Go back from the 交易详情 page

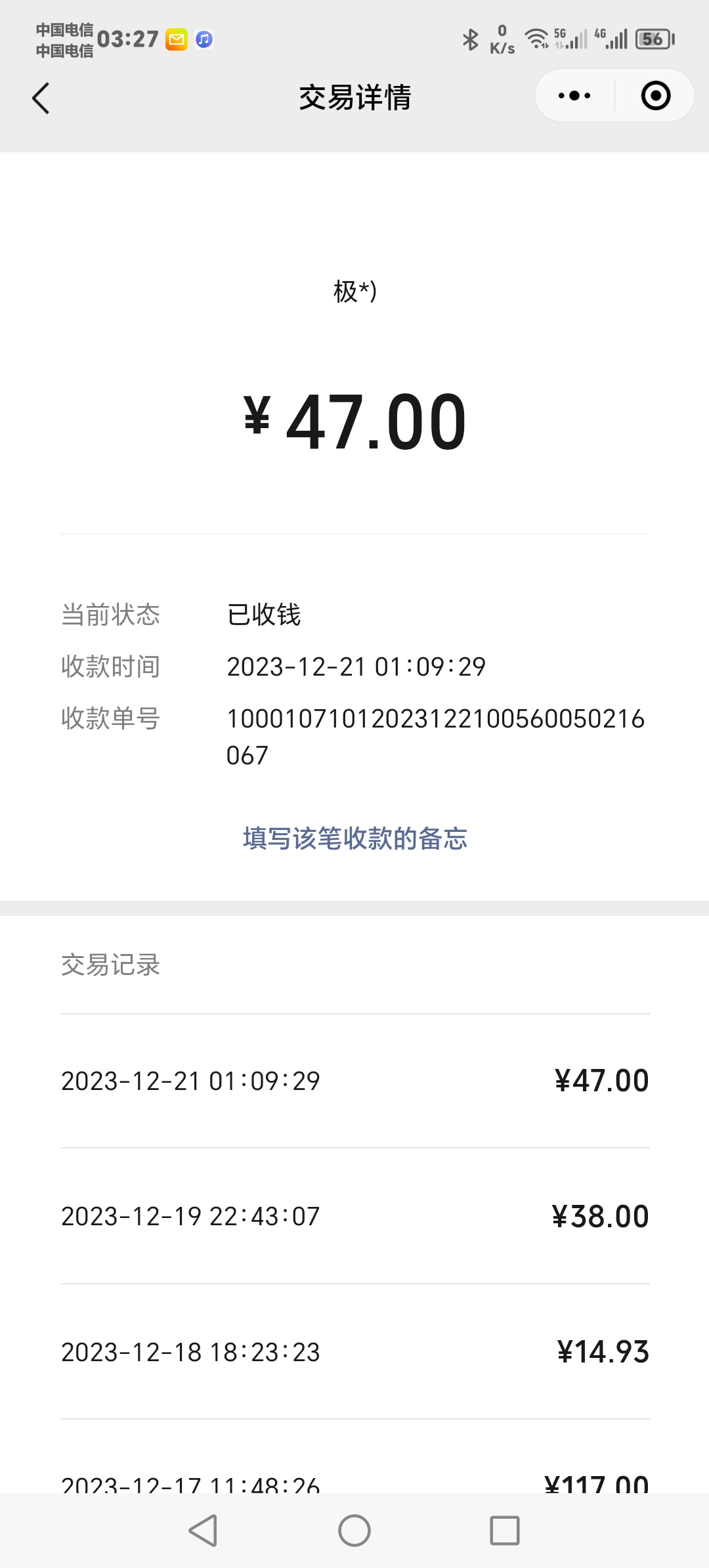click(41, 98)
